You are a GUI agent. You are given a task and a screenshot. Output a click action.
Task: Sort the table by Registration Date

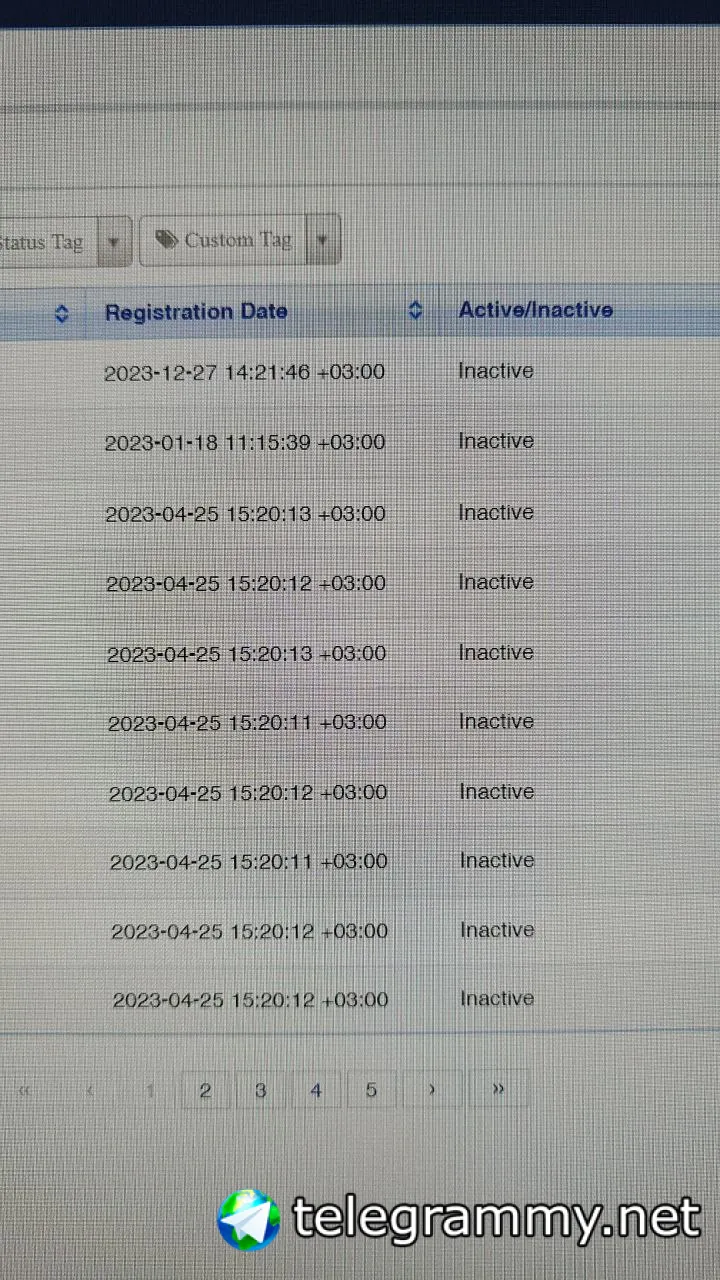point(415,311)
